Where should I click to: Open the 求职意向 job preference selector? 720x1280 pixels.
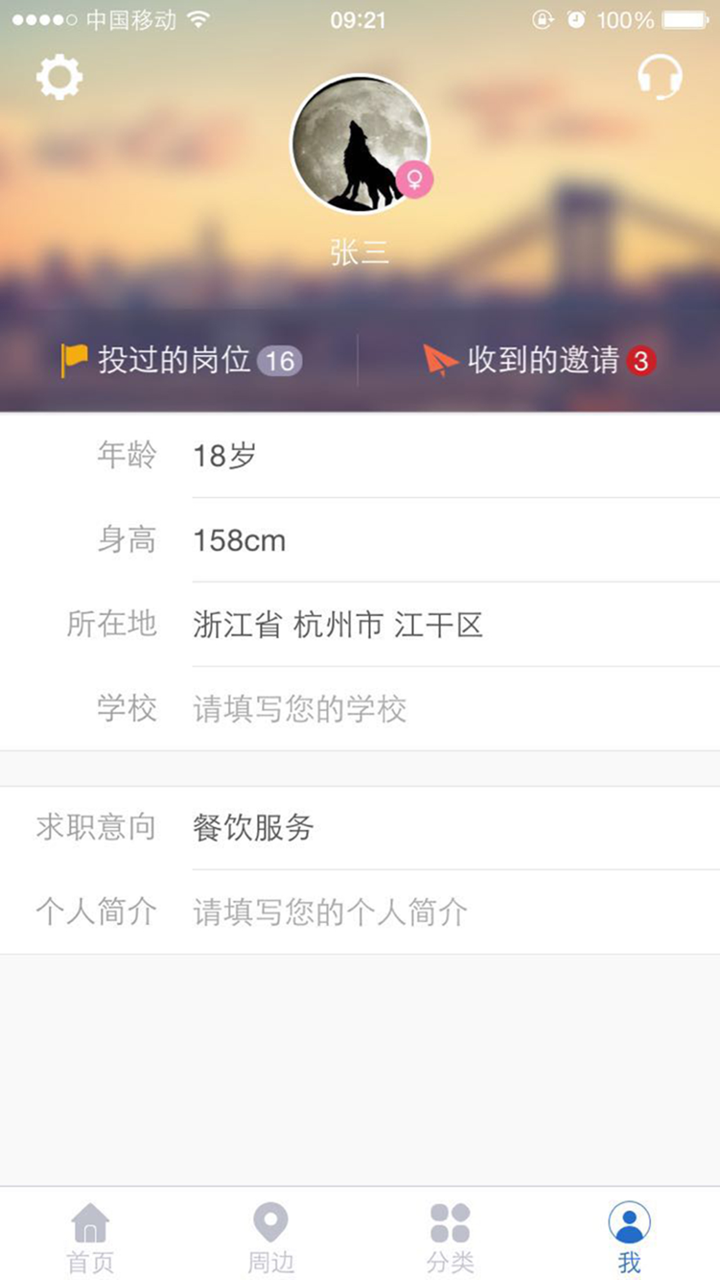360,829
